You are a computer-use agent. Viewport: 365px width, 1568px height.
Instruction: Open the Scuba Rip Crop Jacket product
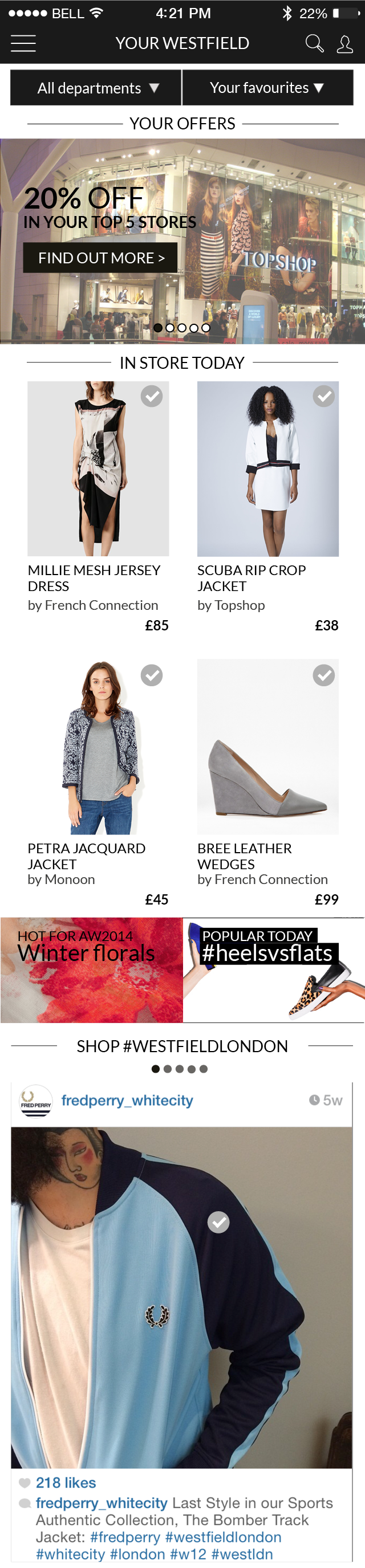click(x=267, y=469)
